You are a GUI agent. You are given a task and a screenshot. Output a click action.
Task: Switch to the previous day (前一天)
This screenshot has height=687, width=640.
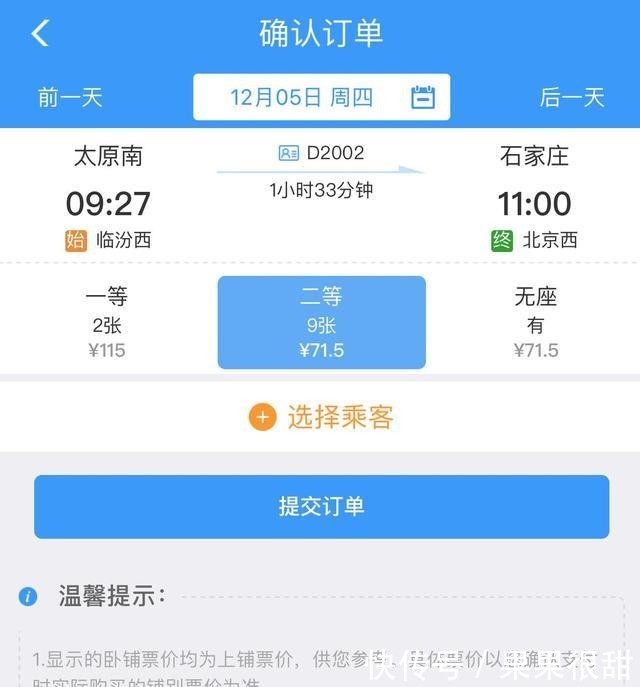(70, 97)
